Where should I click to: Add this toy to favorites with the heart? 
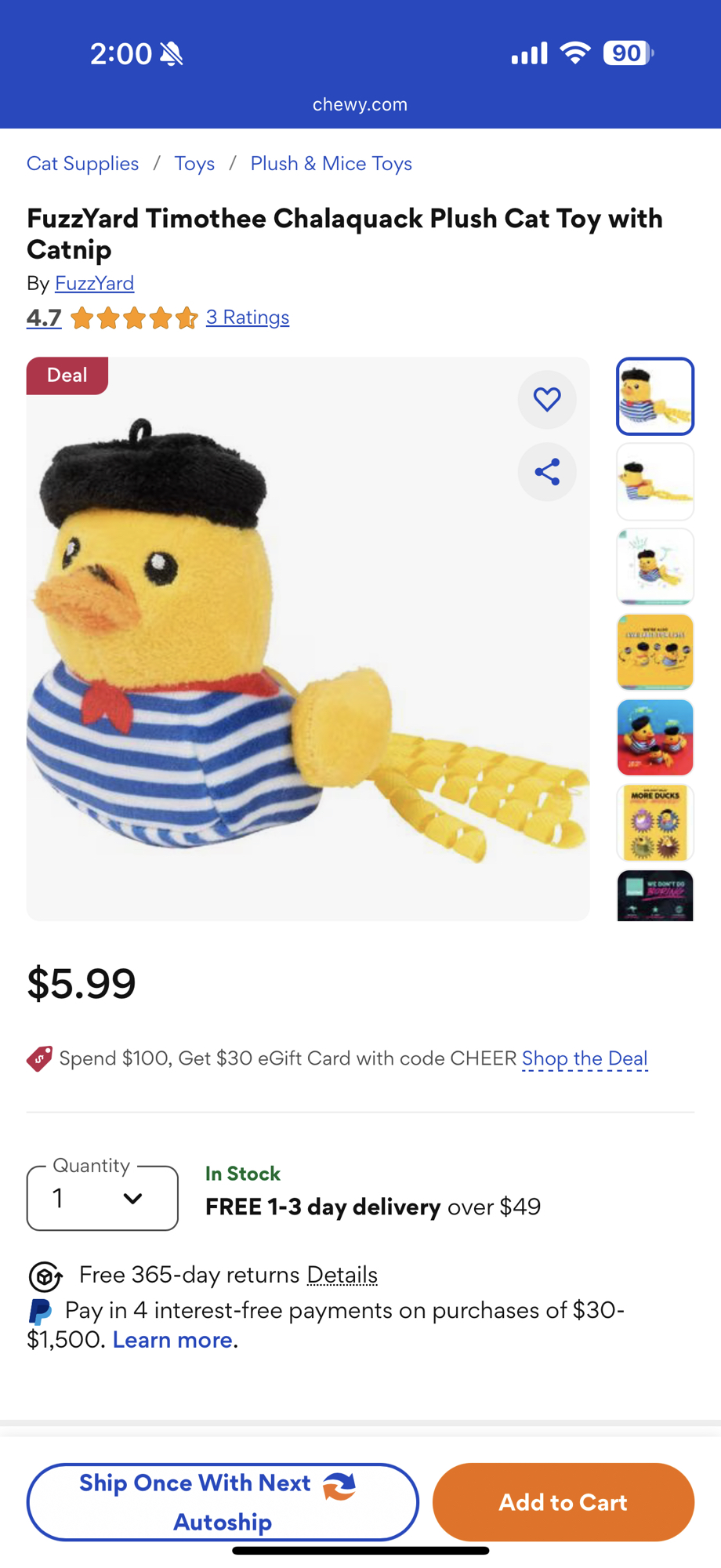click(x=547, y=400)
